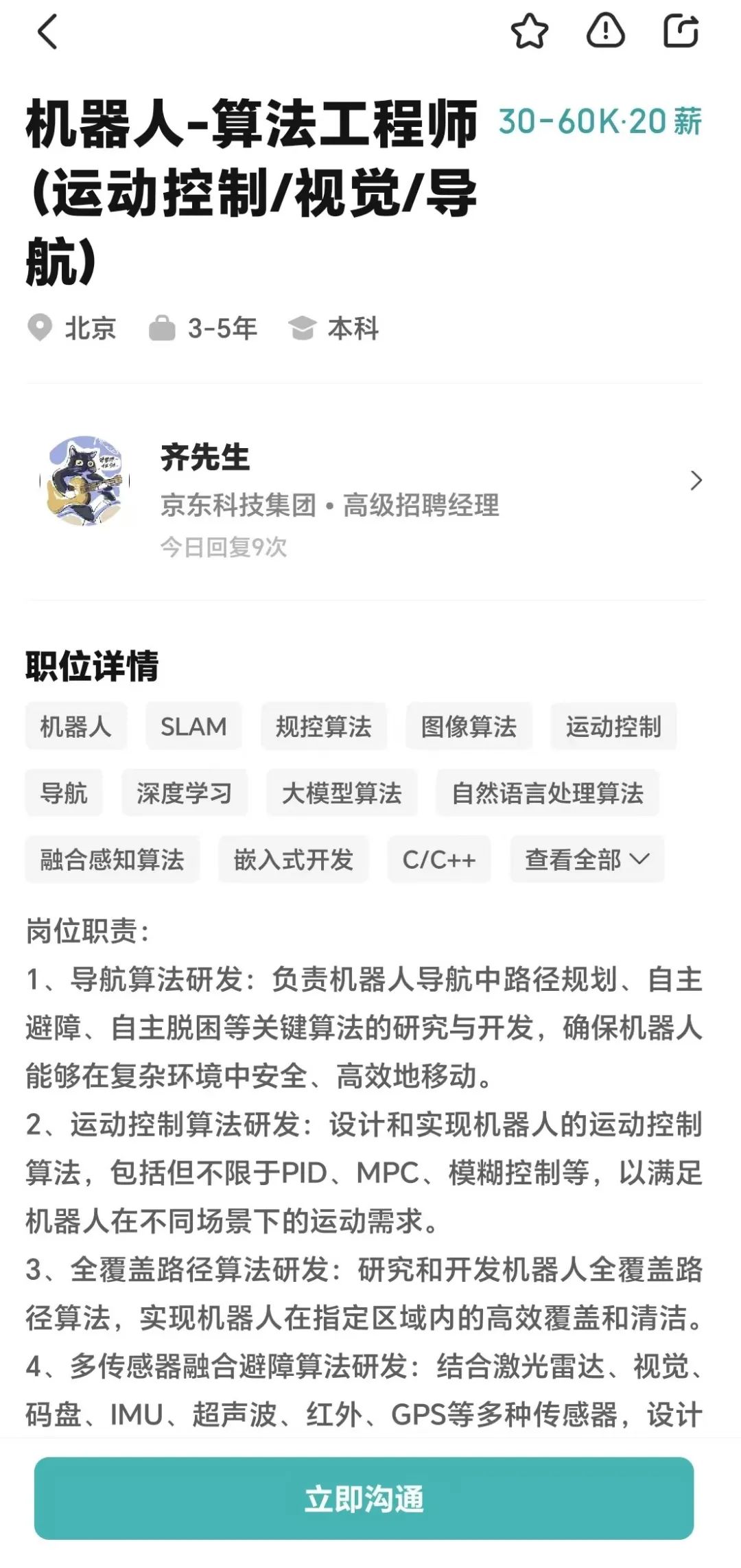The height and width of the screenshot is (1568, 741).
Task: Tap the 嵌入式开发 chip
Action: [x=293, y=859]
